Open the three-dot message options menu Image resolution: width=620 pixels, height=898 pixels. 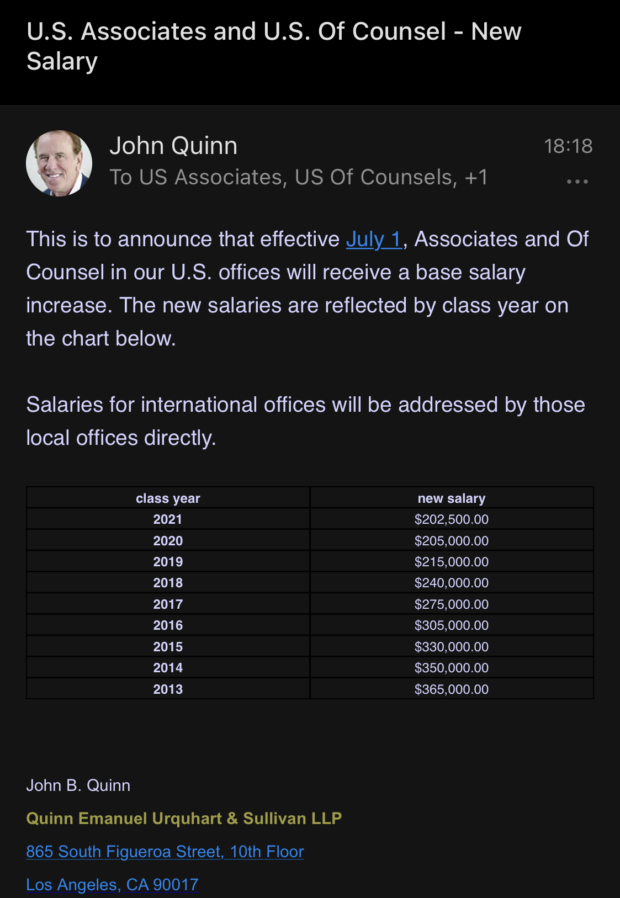576,182
